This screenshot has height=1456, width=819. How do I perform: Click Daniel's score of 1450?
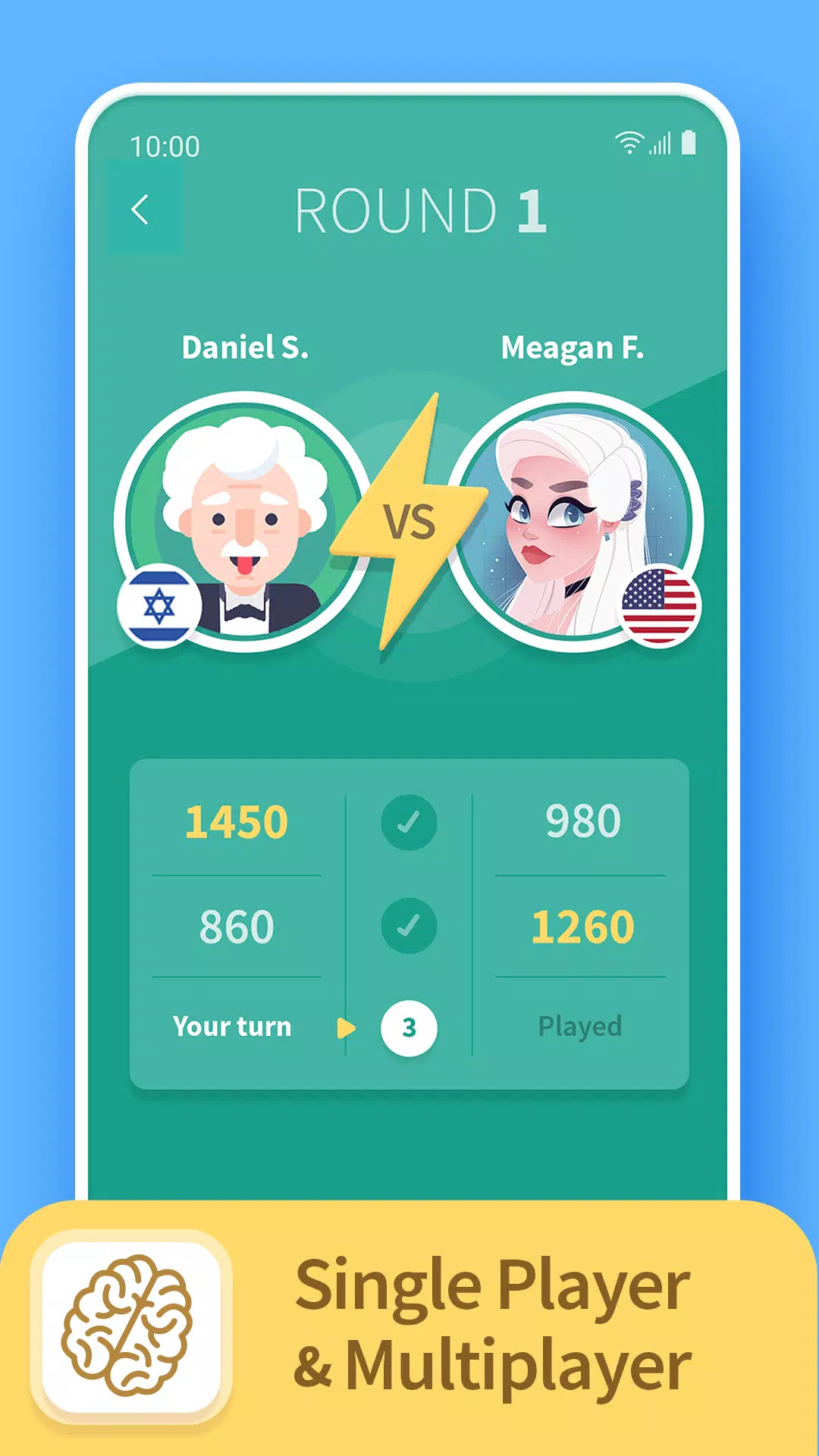click(x=236, y=821)
